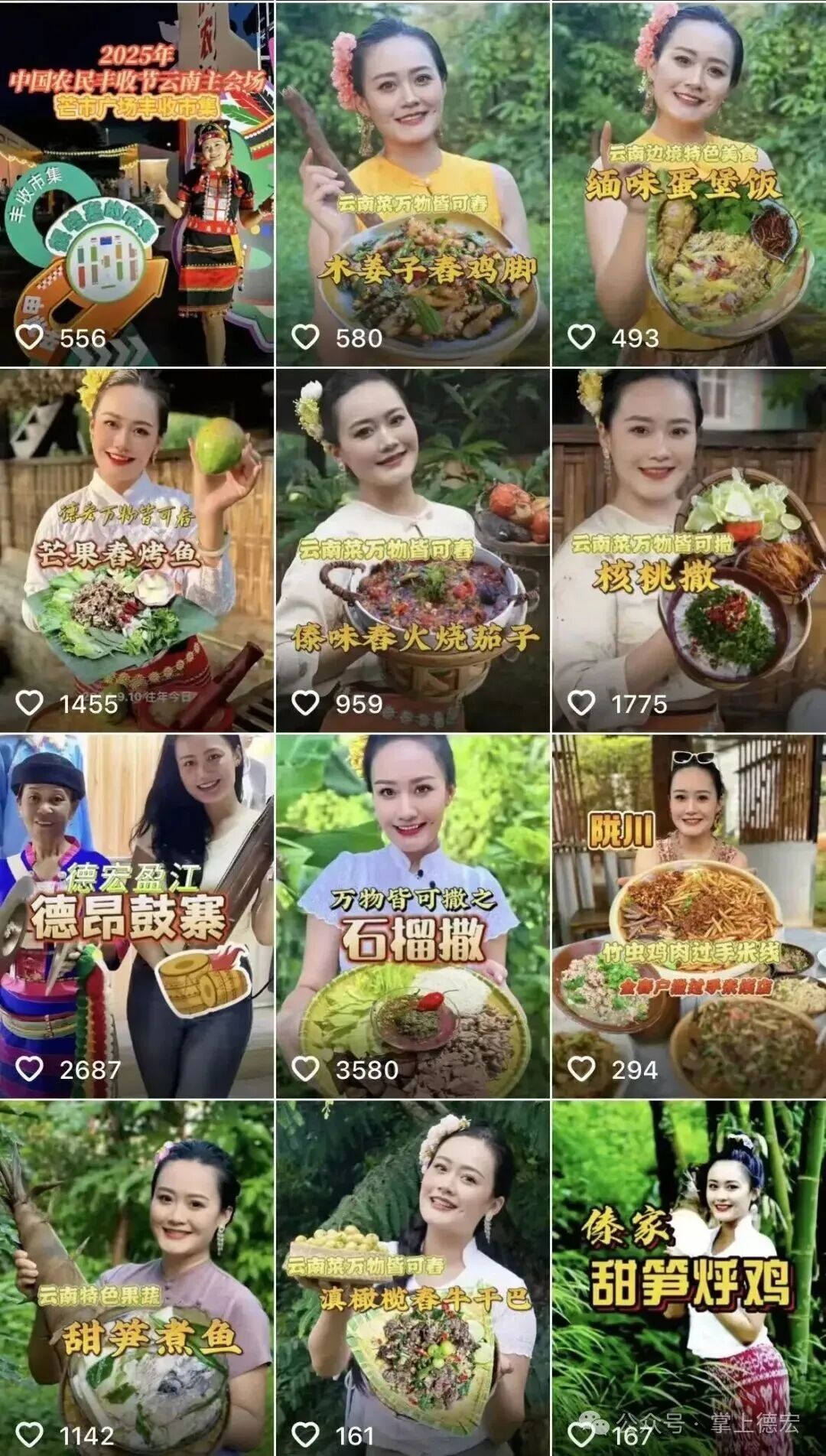Image resolution: width=826 pixels, height=1456 pixels.
Task: Open the 芒果舂烤鱼 video tile
Action: 137,549
